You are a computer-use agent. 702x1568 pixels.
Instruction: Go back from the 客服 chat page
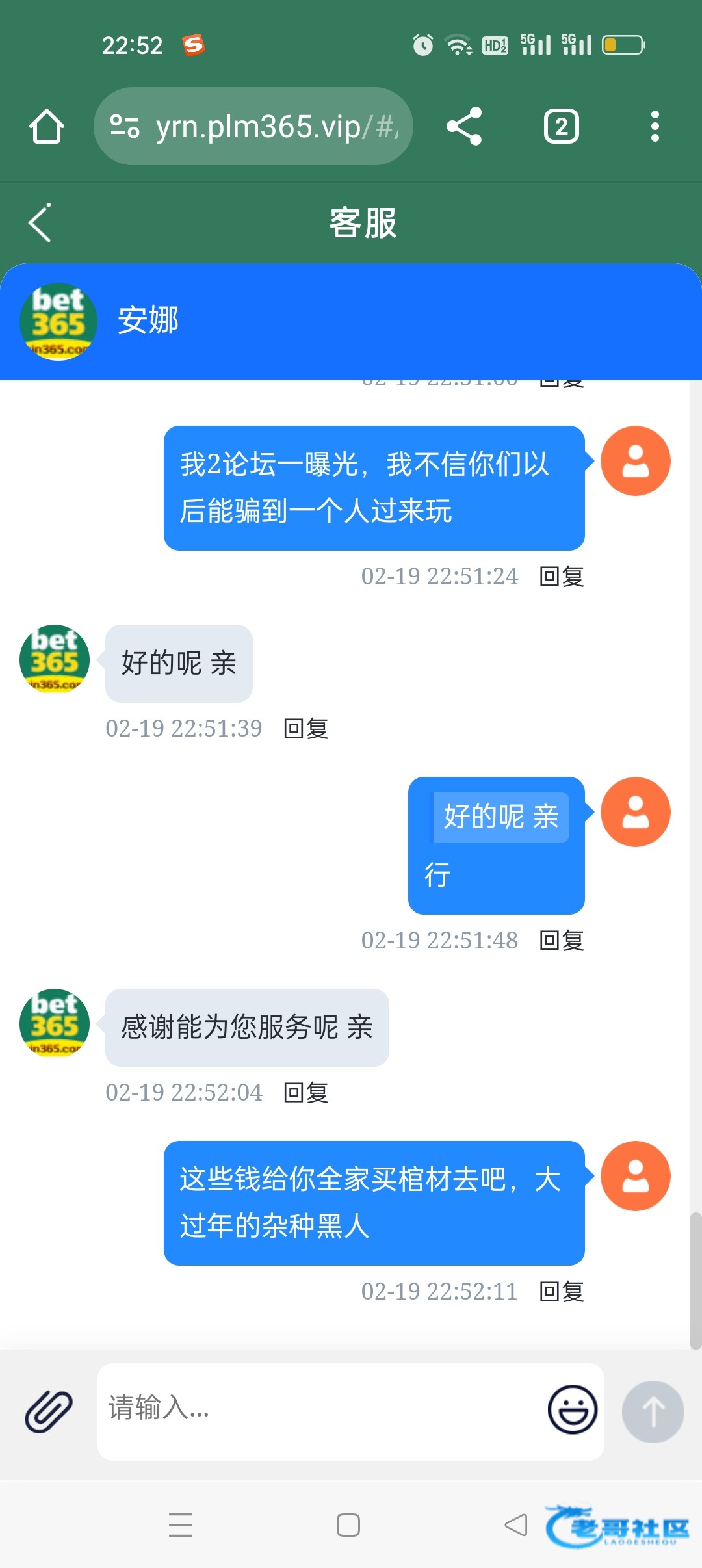point(40,223)
